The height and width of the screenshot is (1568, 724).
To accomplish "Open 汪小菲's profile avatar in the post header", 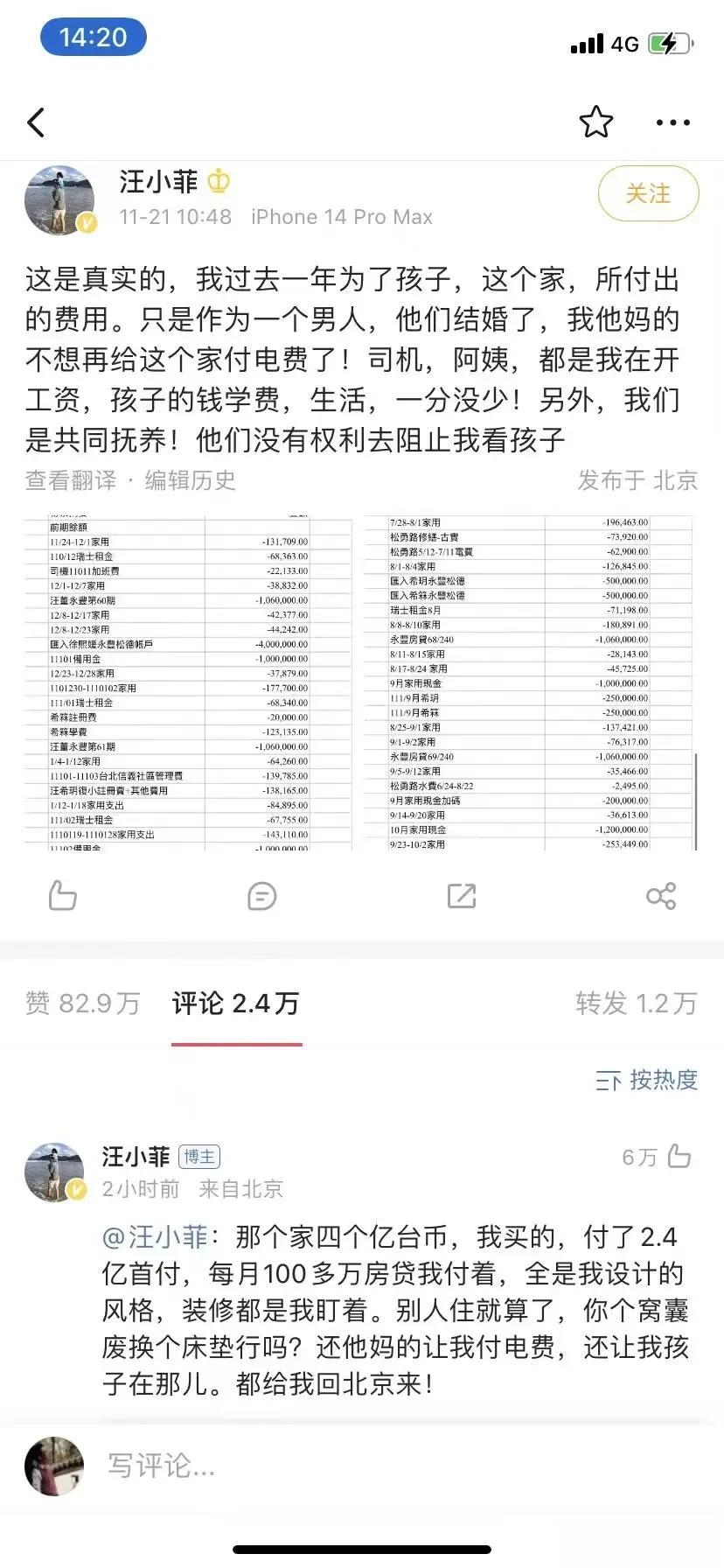I will [59, 200].
